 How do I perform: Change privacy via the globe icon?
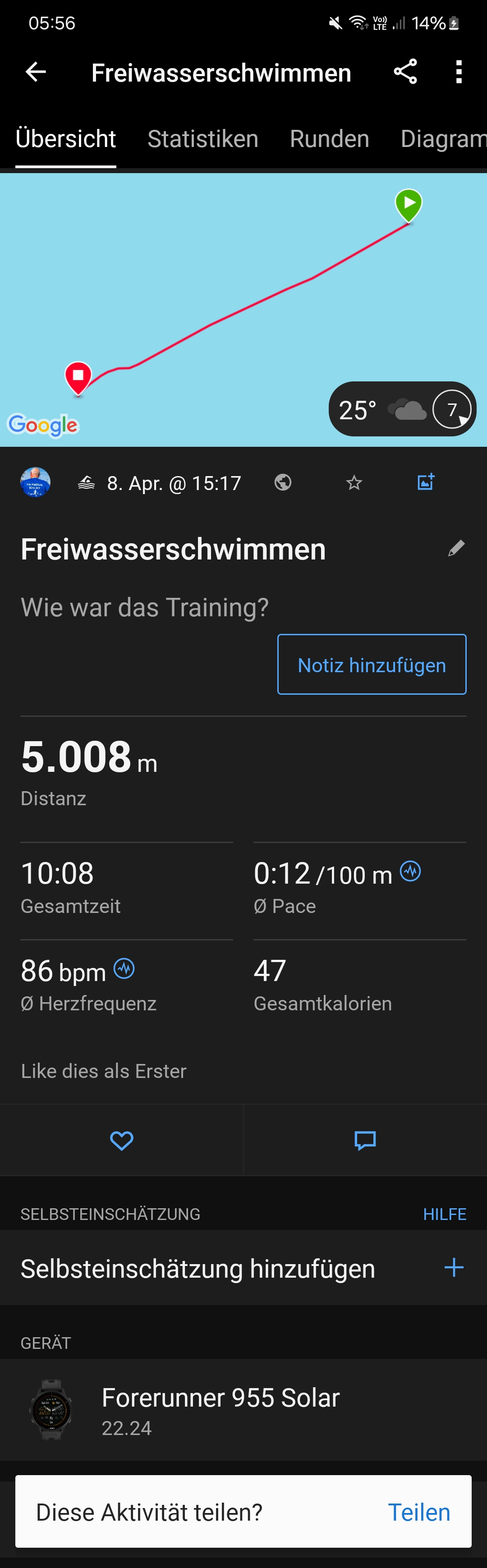click(x=282, y=483)
